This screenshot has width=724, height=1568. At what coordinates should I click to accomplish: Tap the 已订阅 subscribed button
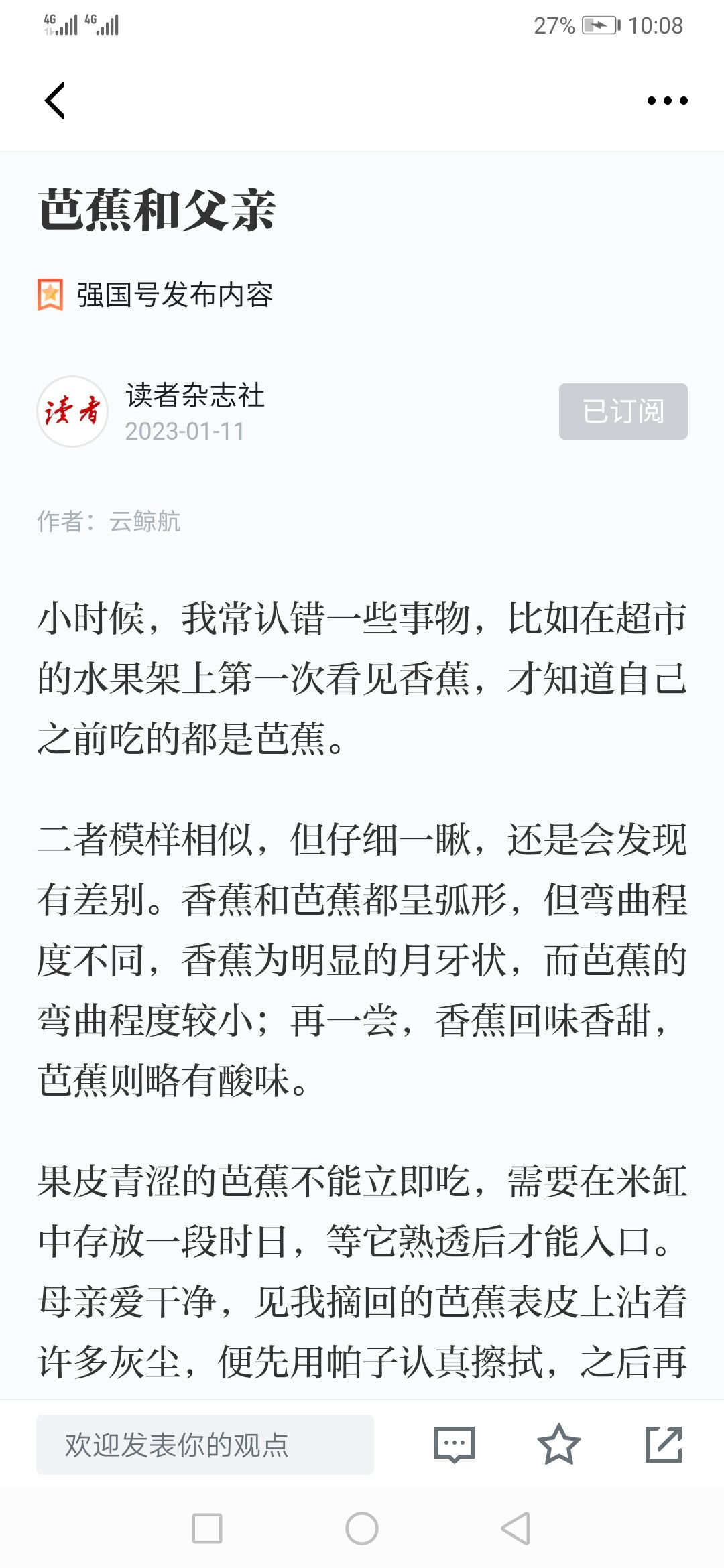click(623, 411)
